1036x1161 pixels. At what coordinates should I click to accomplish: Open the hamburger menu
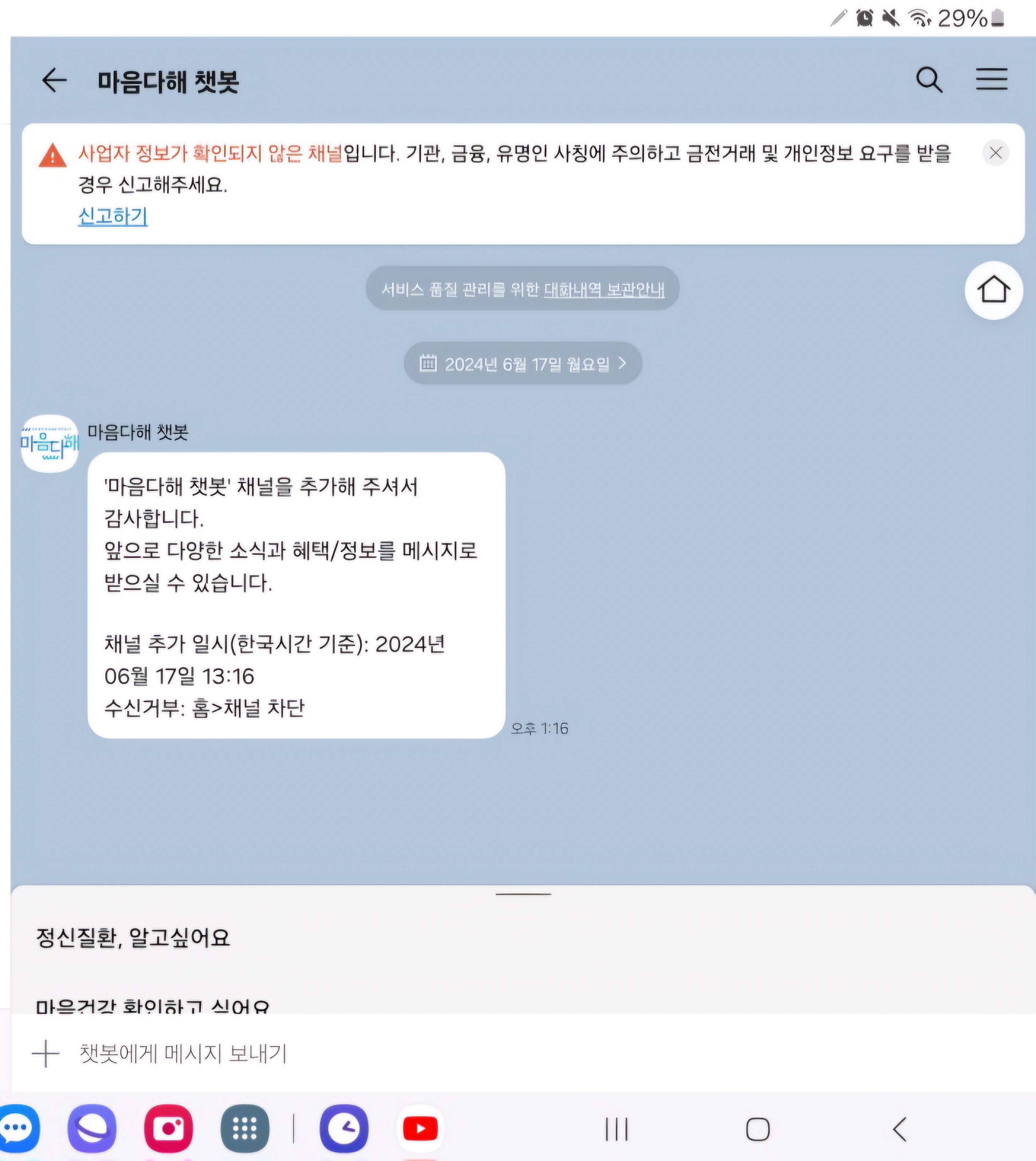pos(992,80)
